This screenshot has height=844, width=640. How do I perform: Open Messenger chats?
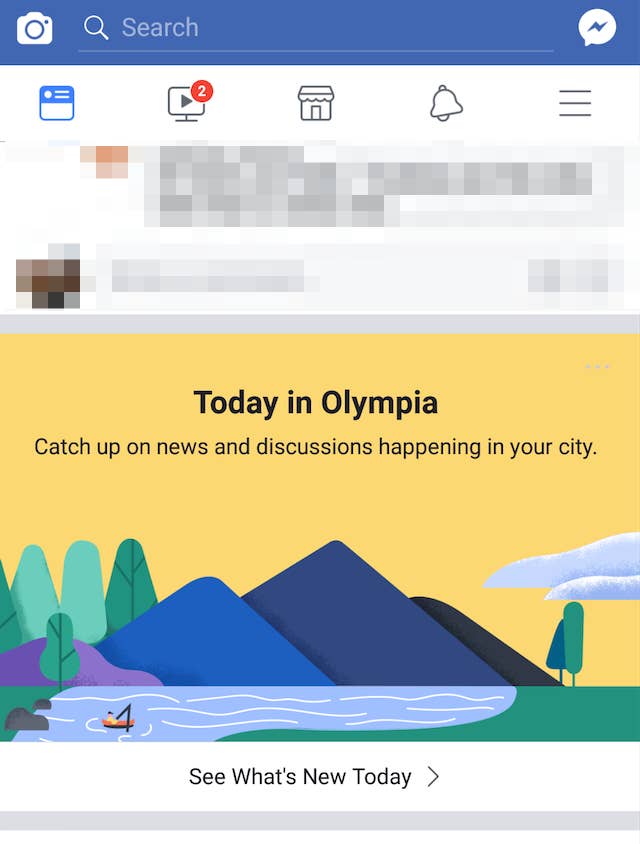(x=597, y=28)
